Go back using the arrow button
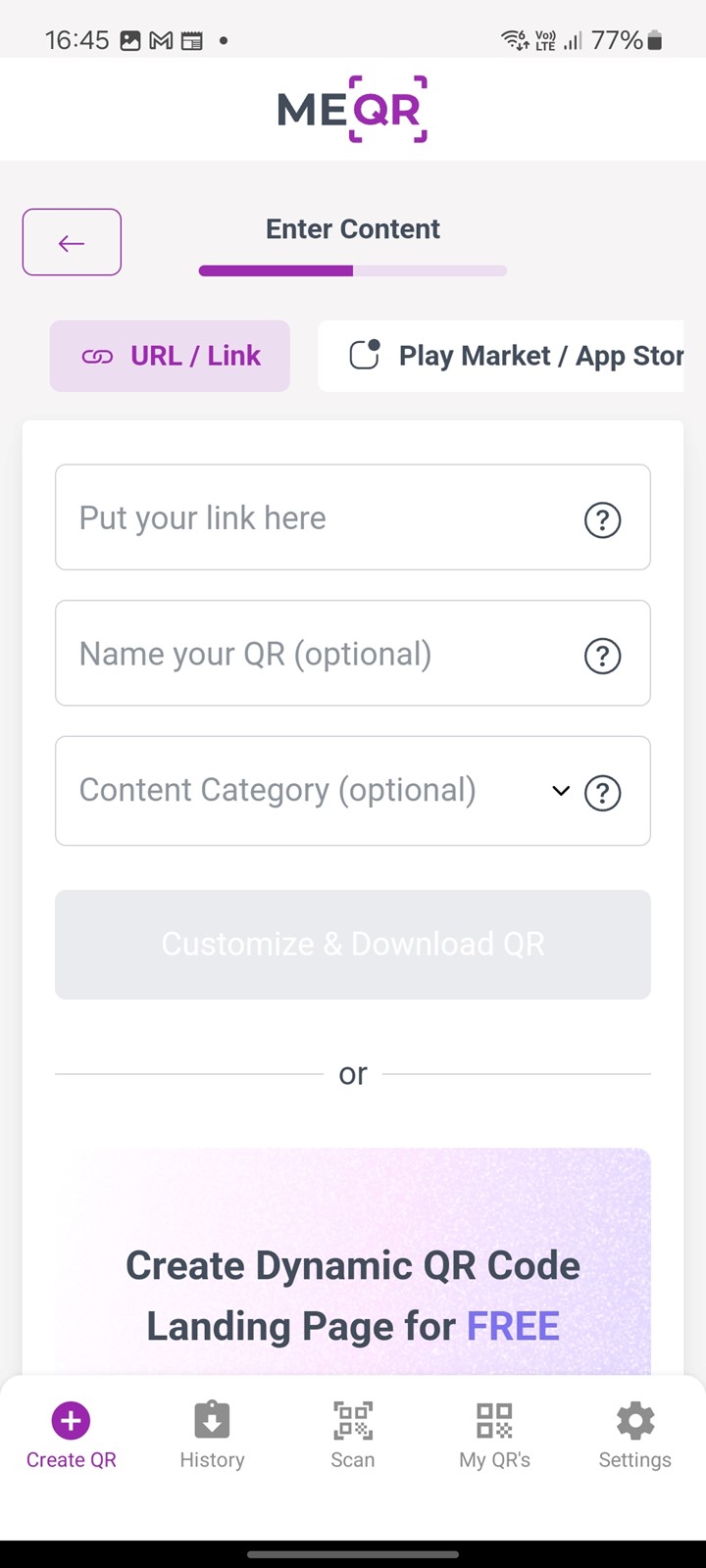Screen dimensions: 706x1568 [72, 242]
